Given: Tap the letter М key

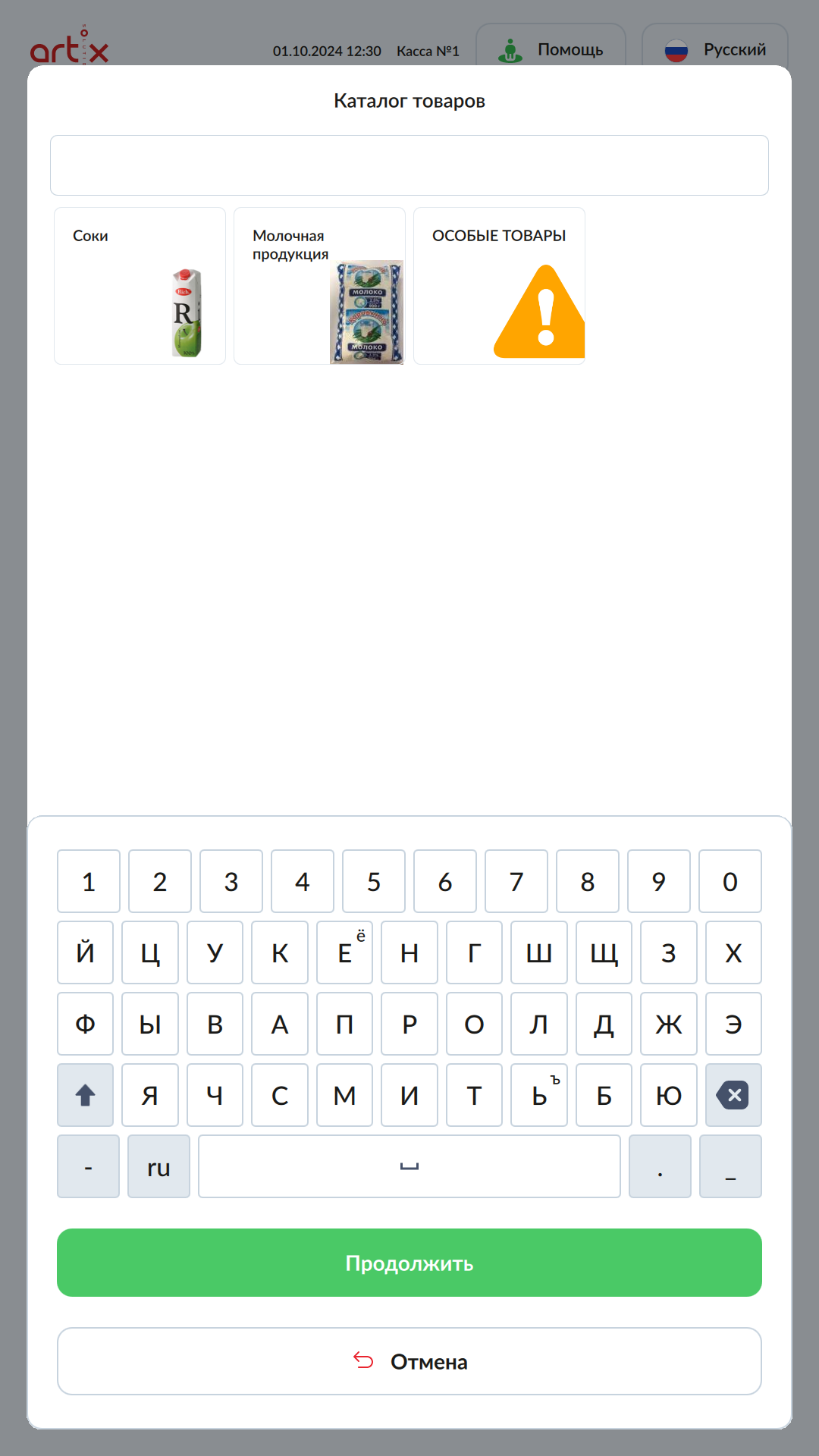Looking at the screenshot, I should [x=344, y=1095].
